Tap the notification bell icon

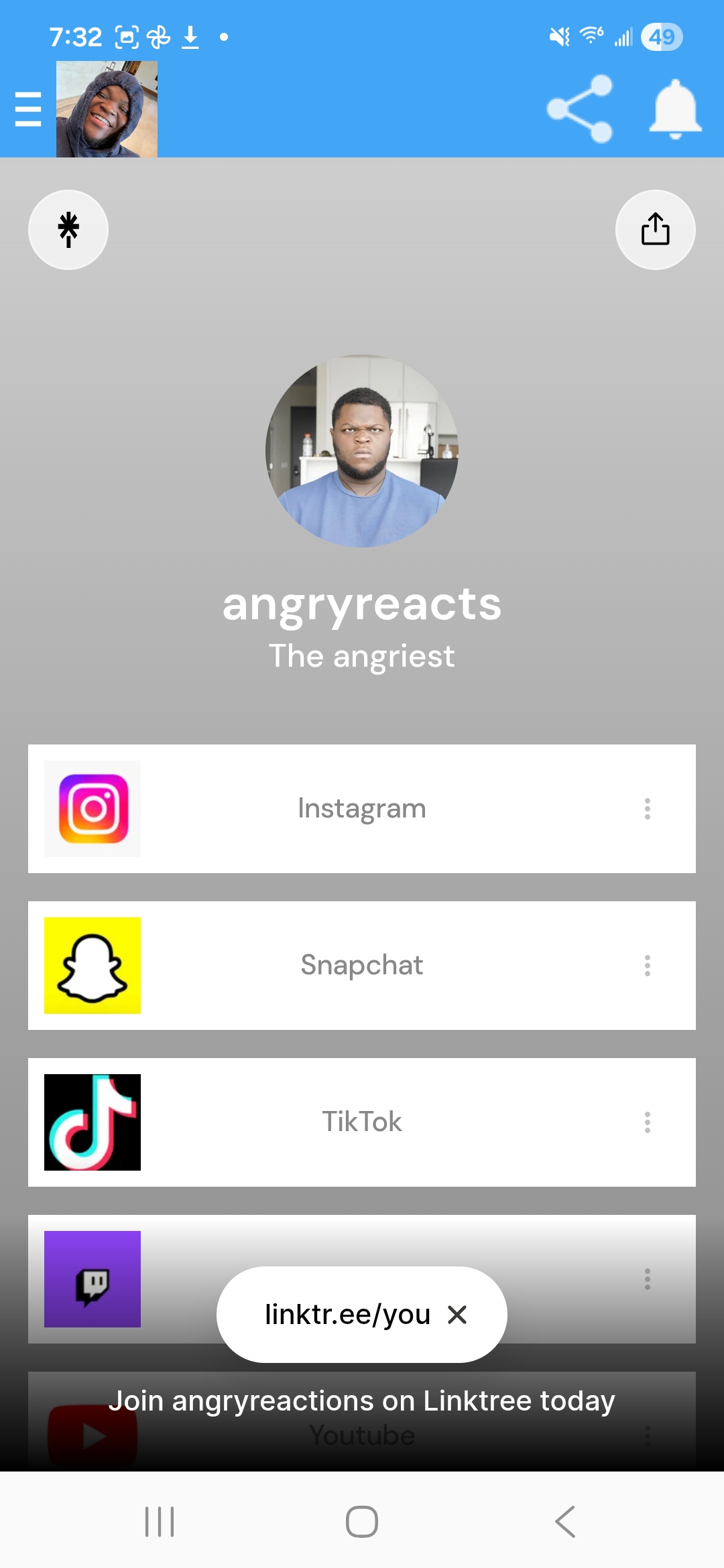[674, 109]
